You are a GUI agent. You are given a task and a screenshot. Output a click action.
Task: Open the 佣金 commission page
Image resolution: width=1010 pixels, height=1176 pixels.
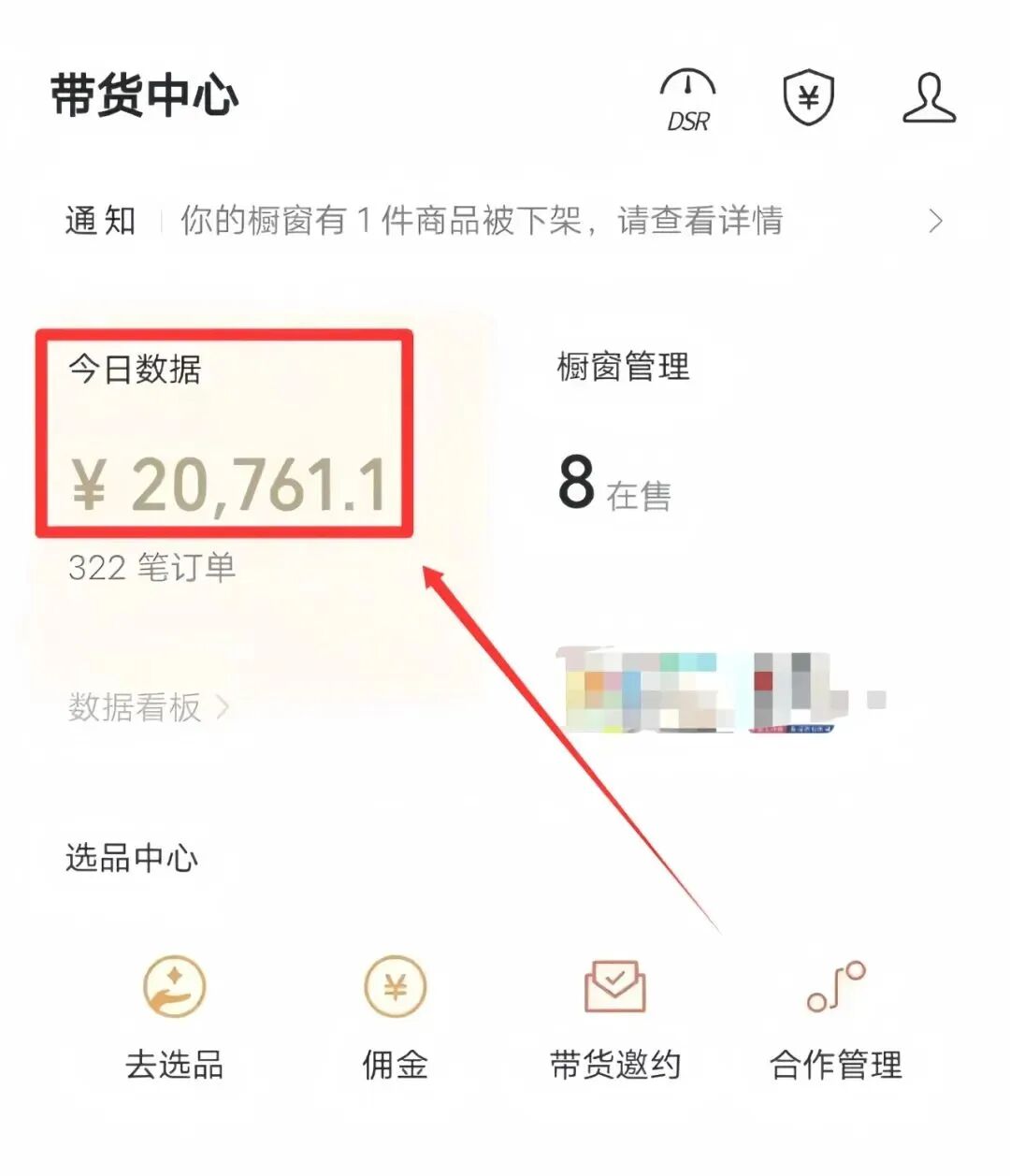(x=396, y=1016)
